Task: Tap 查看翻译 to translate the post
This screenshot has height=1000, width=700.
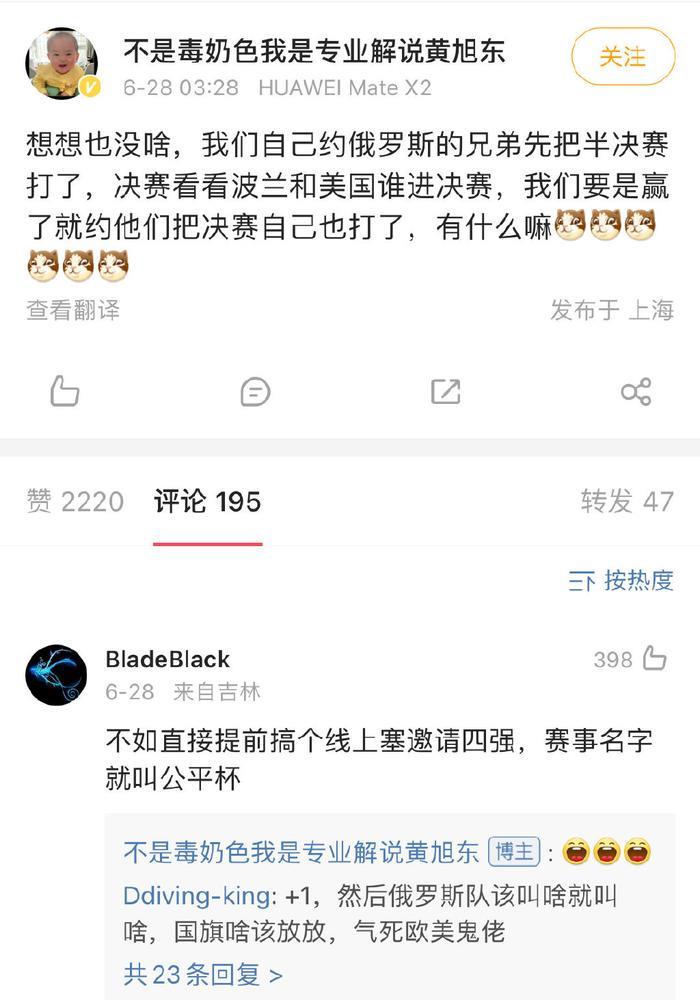Action: [73, 310]
